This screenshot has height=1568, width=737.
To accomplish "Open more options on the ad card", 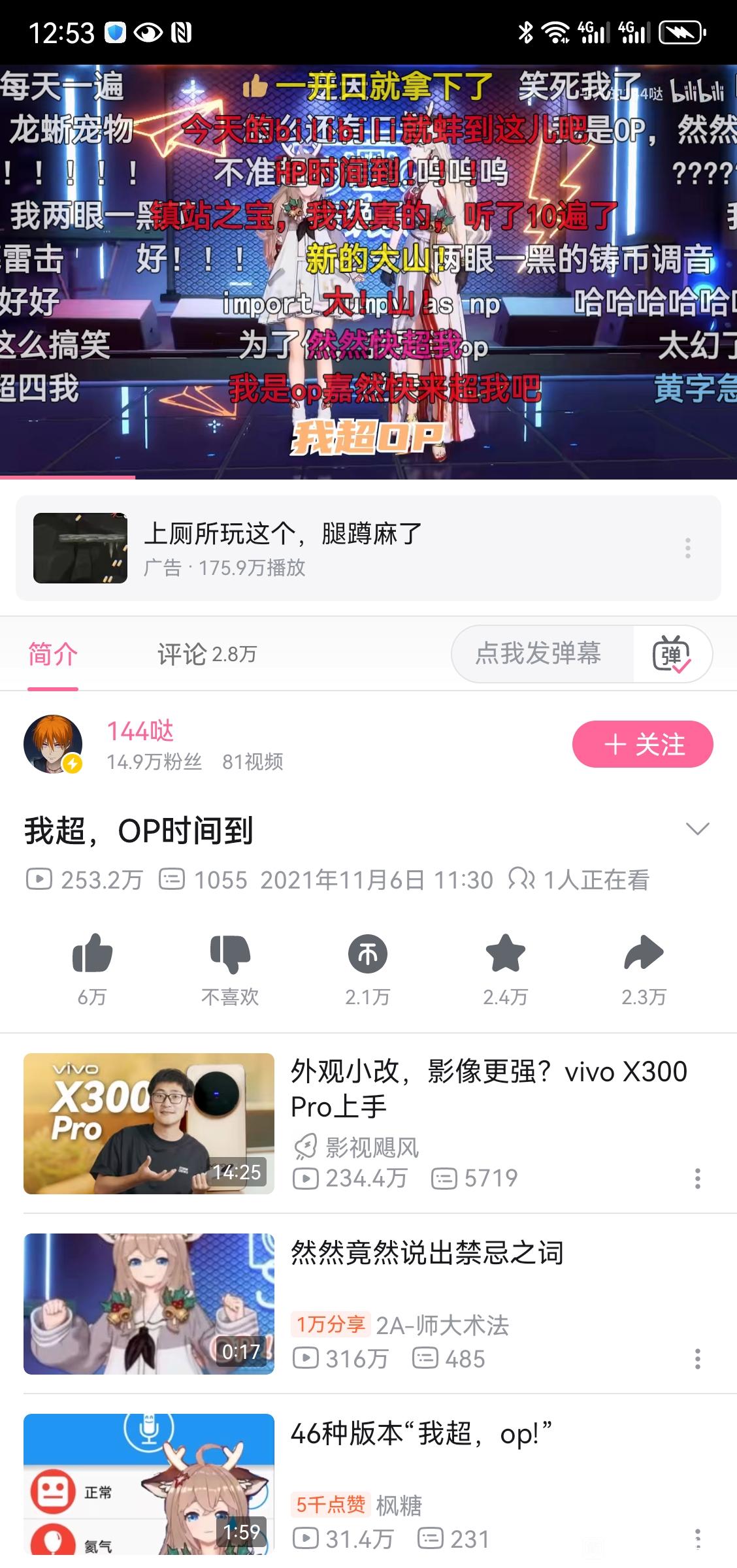I will (x=687, y=548).
